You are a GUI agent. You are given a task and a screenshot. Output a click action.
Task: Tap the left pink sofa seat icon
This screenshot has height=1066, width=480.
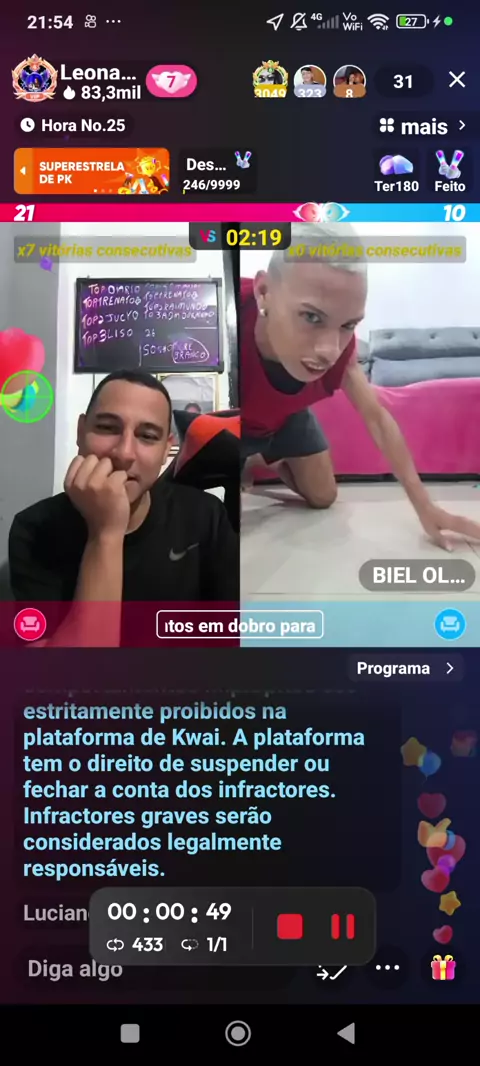pos(30,624)
